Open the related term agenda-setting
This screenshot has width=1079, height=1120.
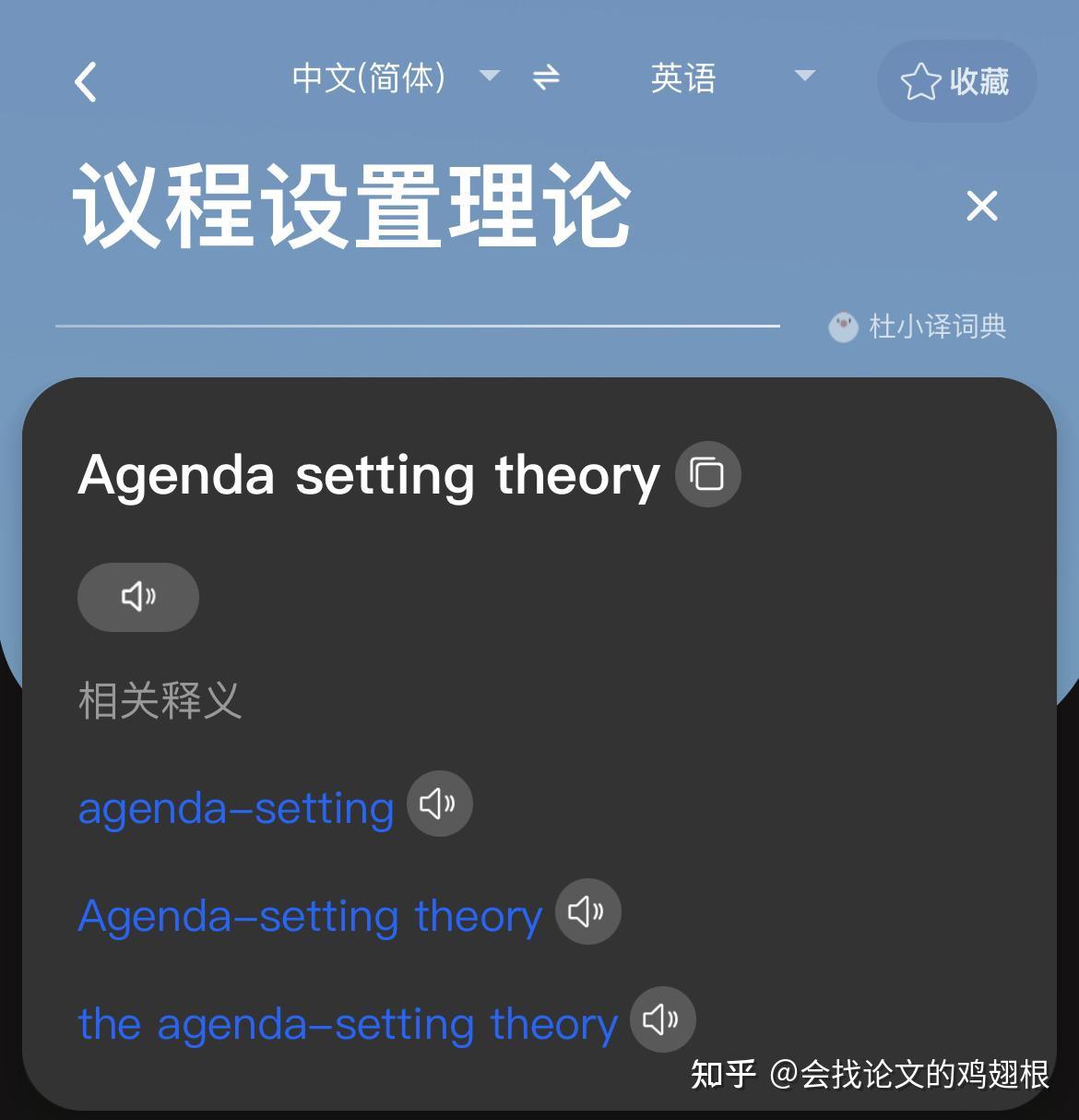point(236,808)
